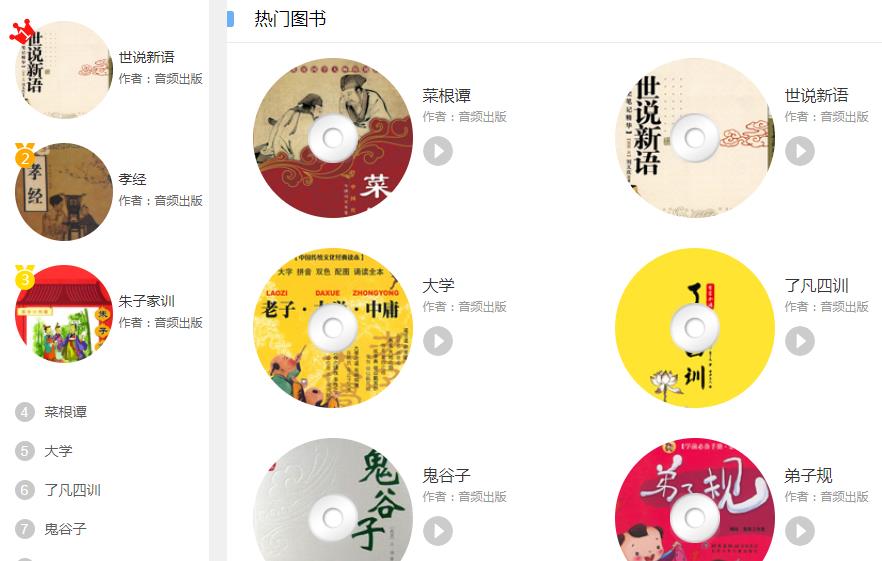The height and width of the screenshot is (561, 882).
Task: Open the 菜根谭 disc cover
Action: (x=333, y=138)
